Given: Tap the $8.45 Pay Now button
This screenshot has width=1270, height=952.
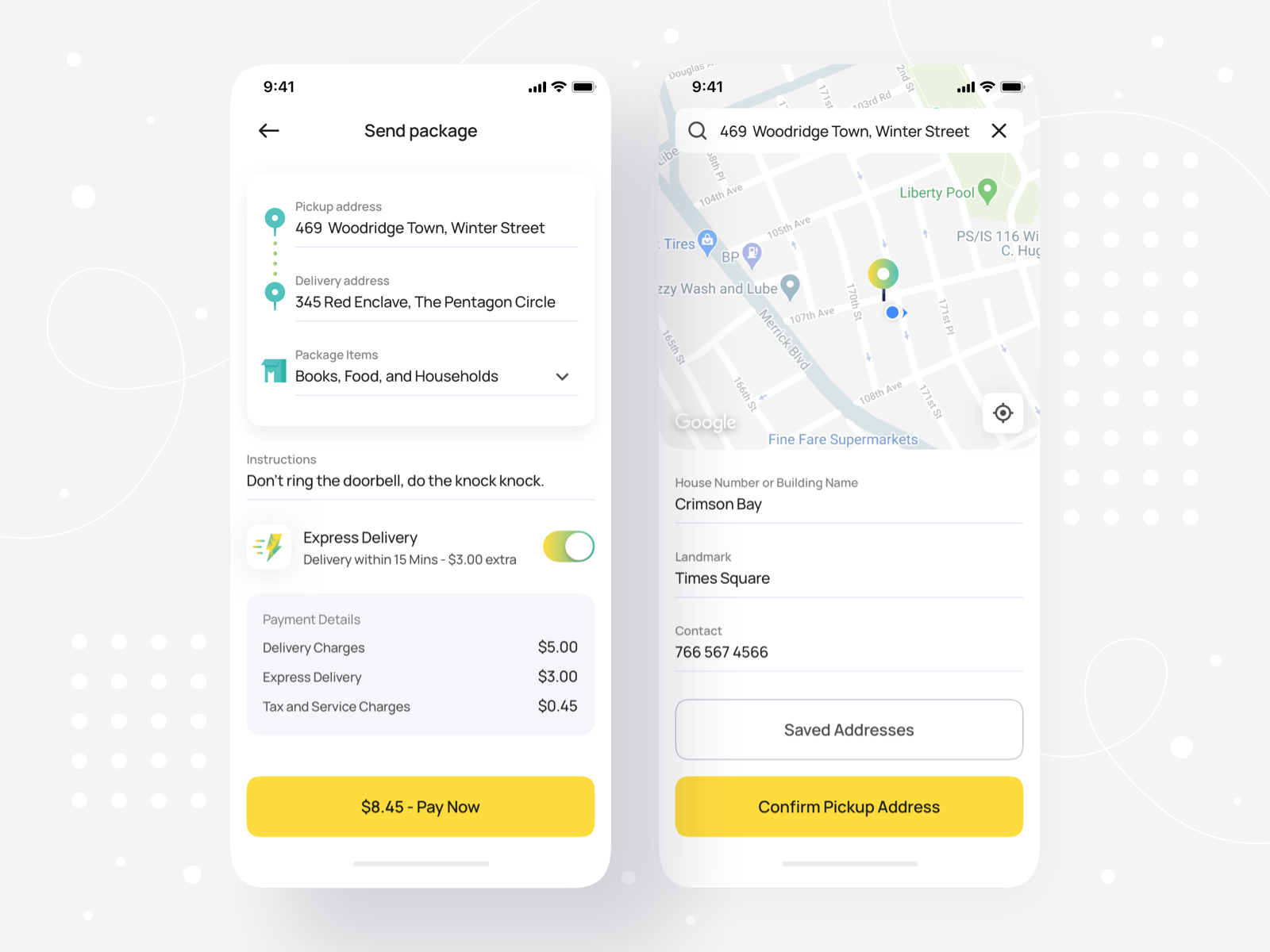Looking at the screenshot, I should pyautogui.click(x=420, y=807).
